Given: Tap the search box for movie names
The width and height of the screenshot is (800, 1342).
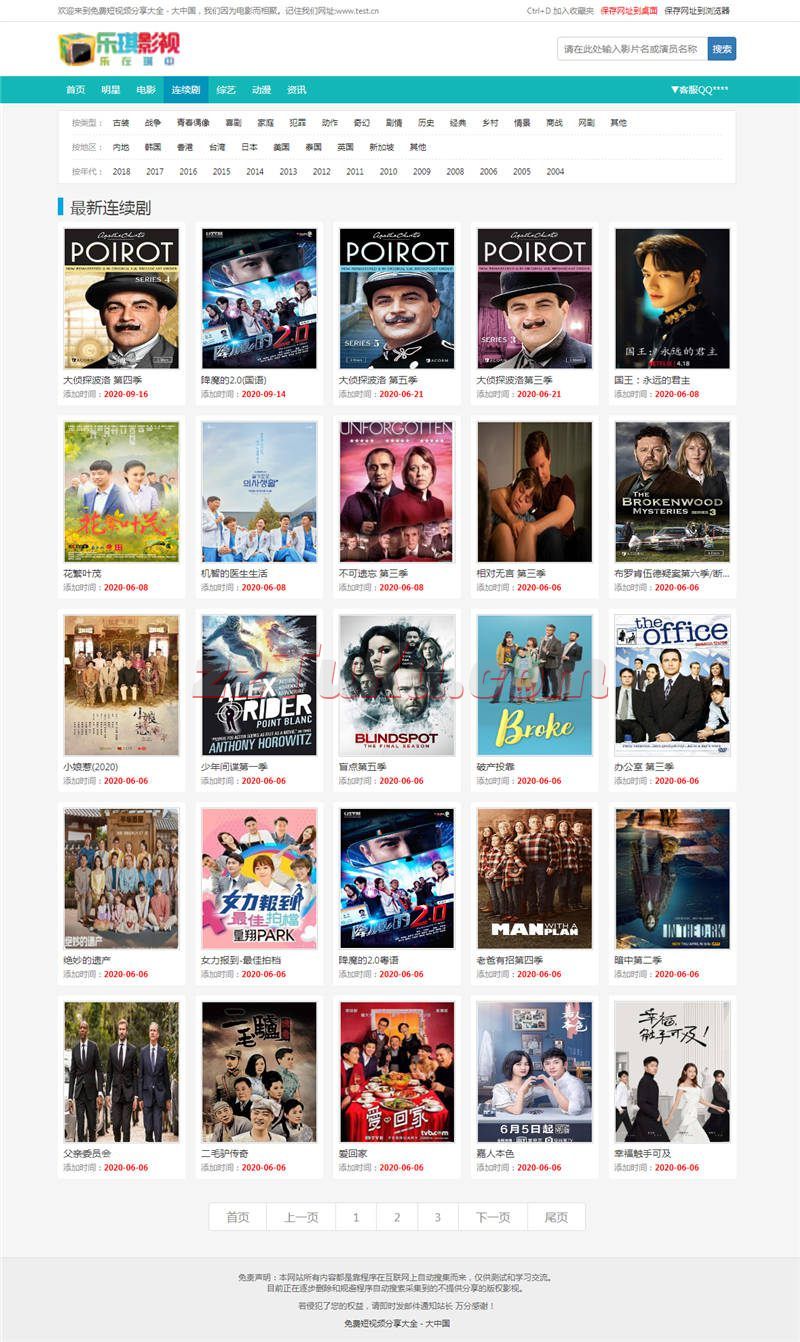Looking at the screenshot, I should point(632,49).
